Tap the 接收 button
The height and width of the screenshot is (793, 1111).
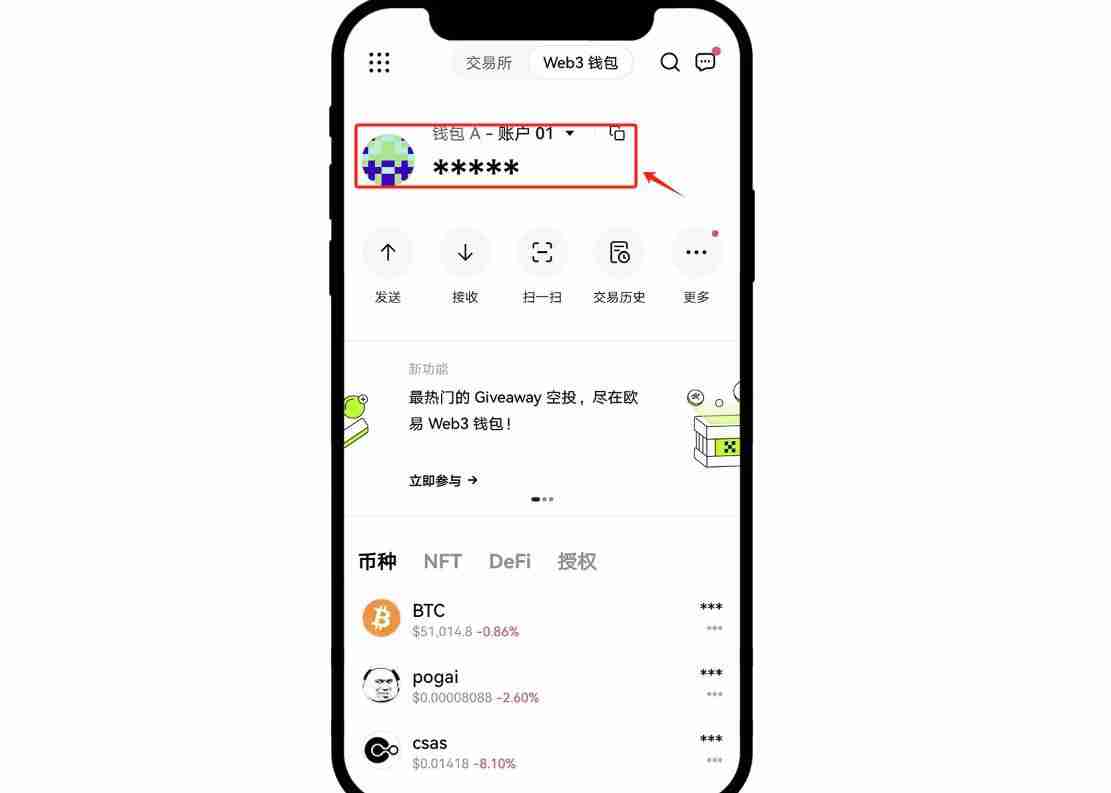tap(465, 253)
